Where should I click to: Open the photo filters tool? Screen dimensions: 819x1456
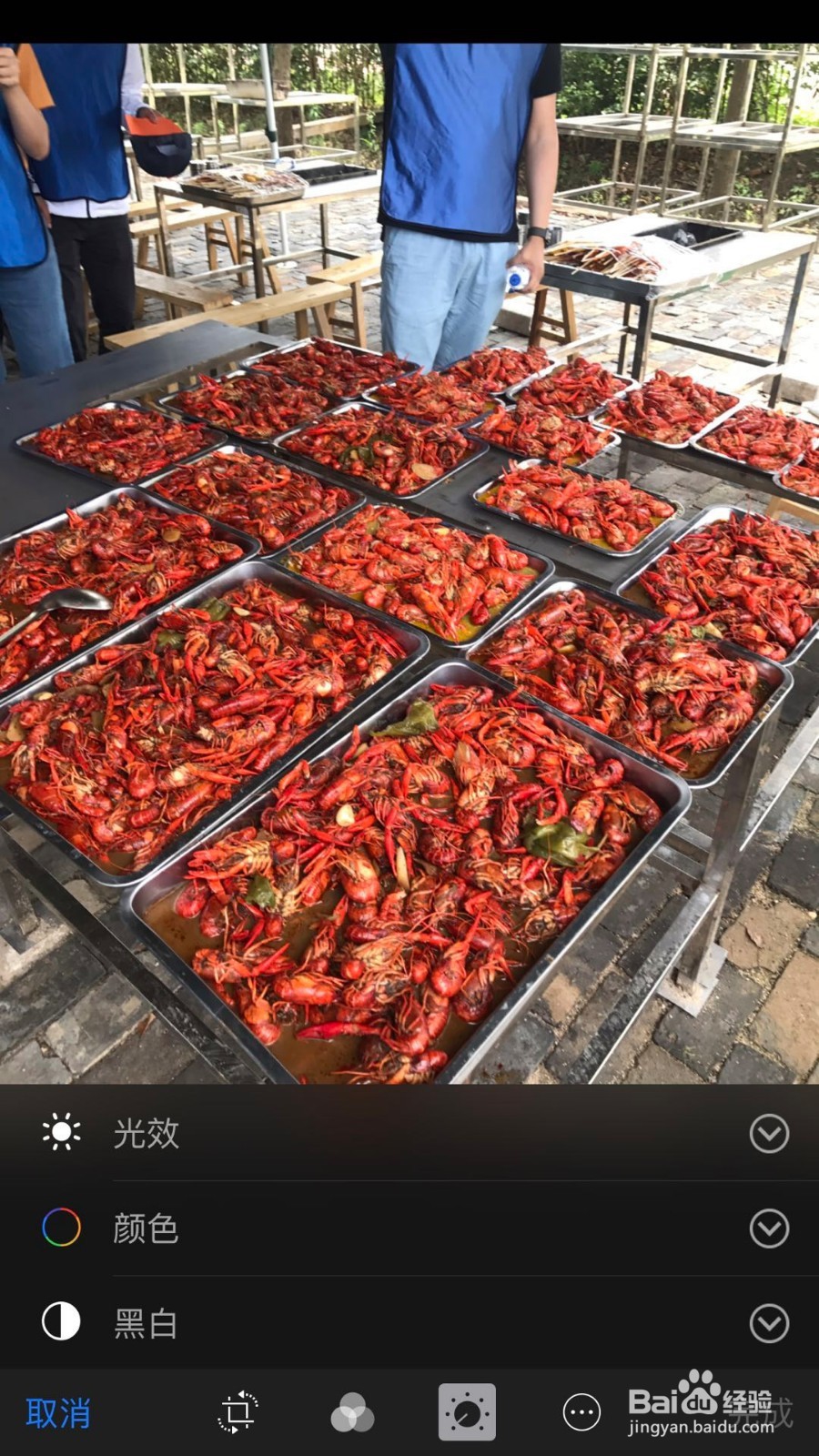(352, 1413)
